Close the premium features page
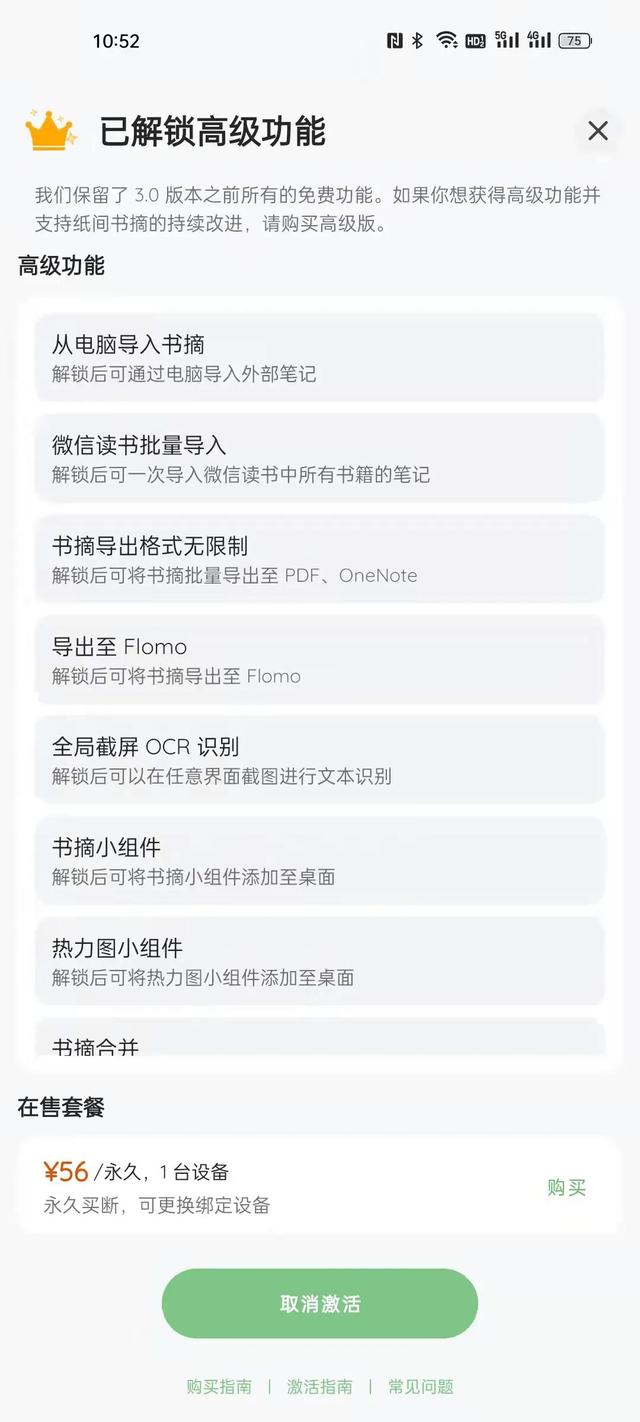The image size is (640, 1422). [x=598, y=130]
